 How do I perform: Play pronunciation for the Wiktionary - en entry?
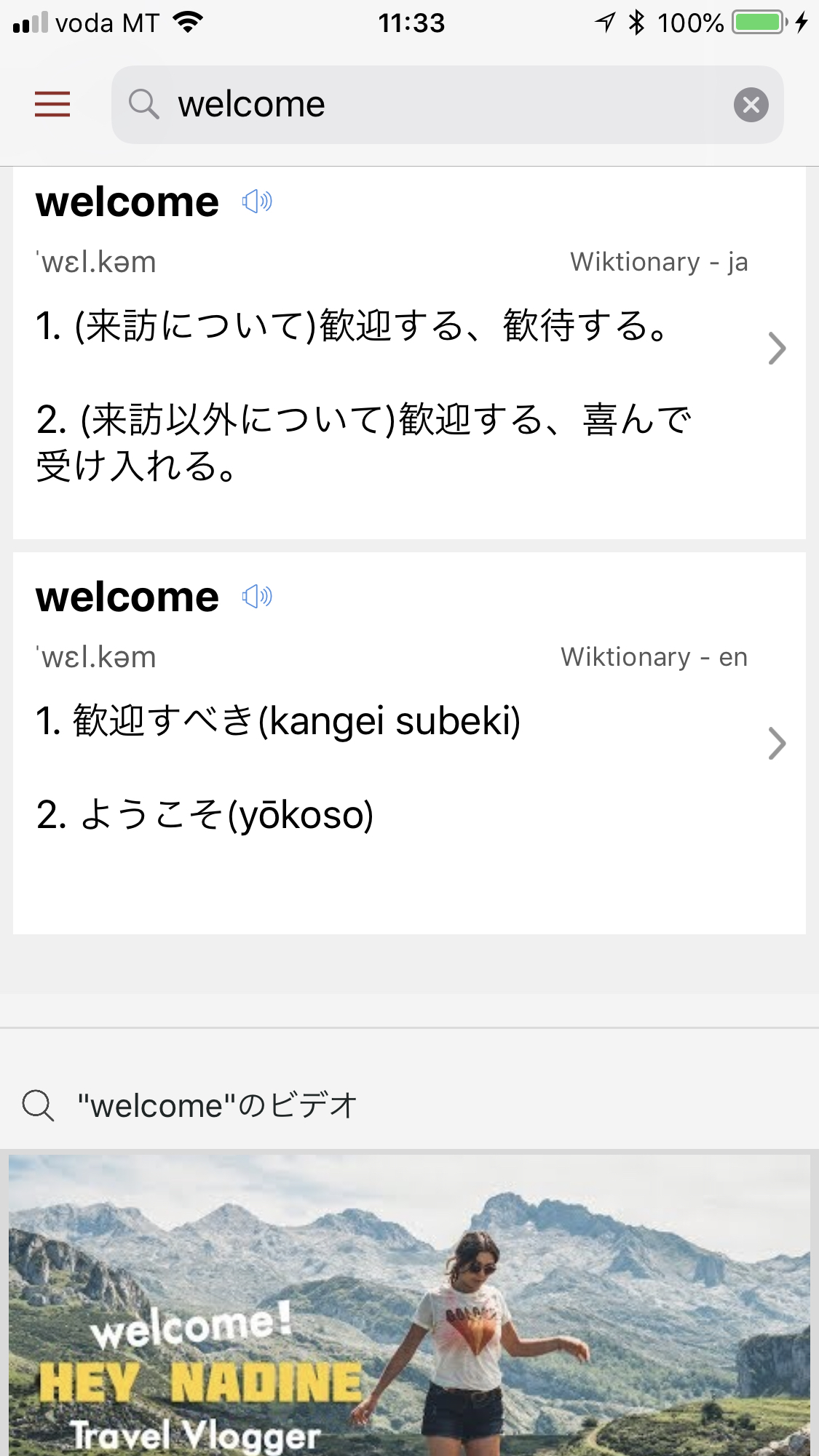pos(257,597)
